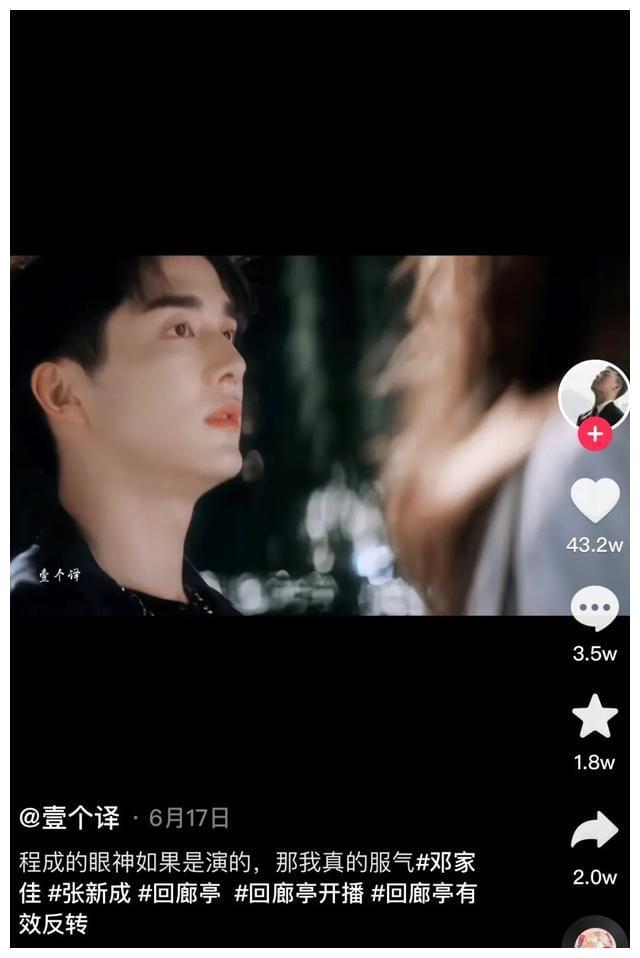The image size is (640, 958).
Task: Open the #回廊亭开播 hashtag
Action: pos(298,893)
